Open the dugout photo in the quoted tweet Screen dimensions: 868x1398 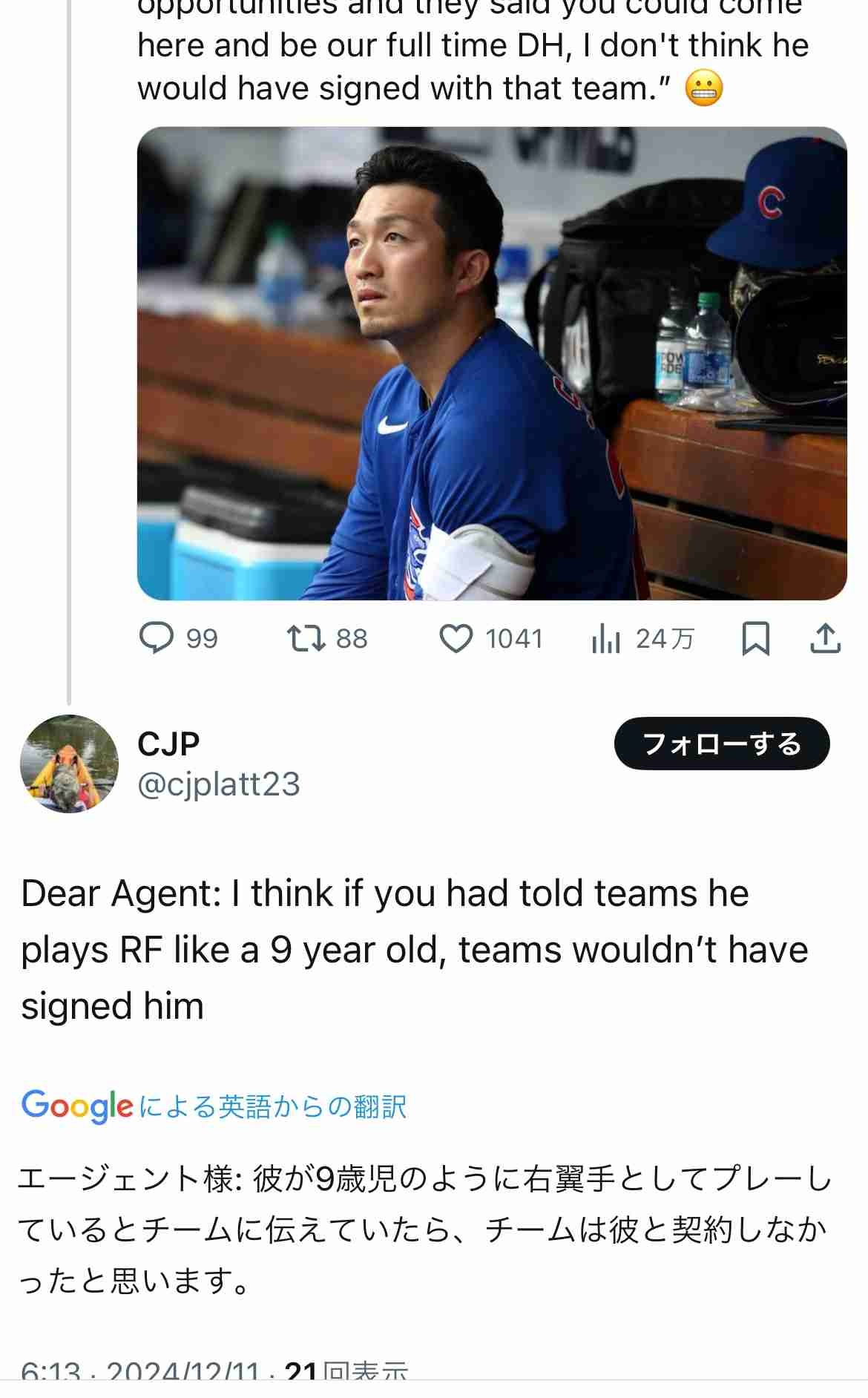point(492,364)
